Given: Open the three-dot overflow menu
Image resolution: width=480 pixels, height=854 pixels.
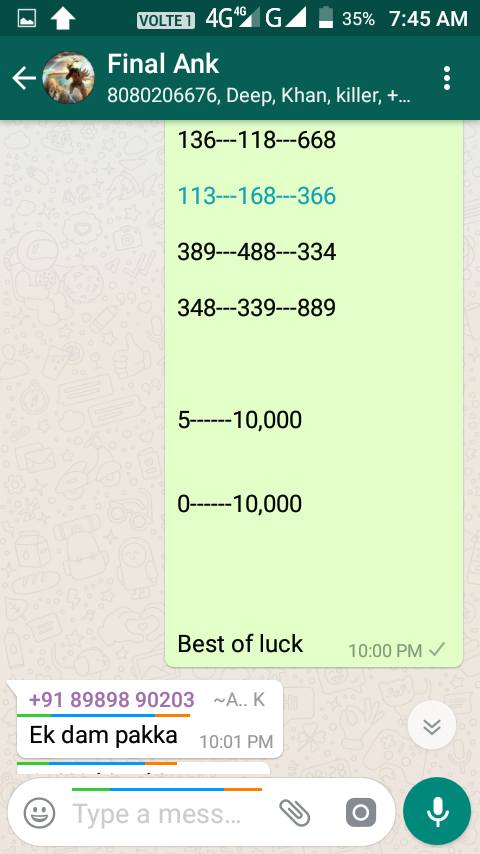Looking at the screenshot, I should click(447, 78).
